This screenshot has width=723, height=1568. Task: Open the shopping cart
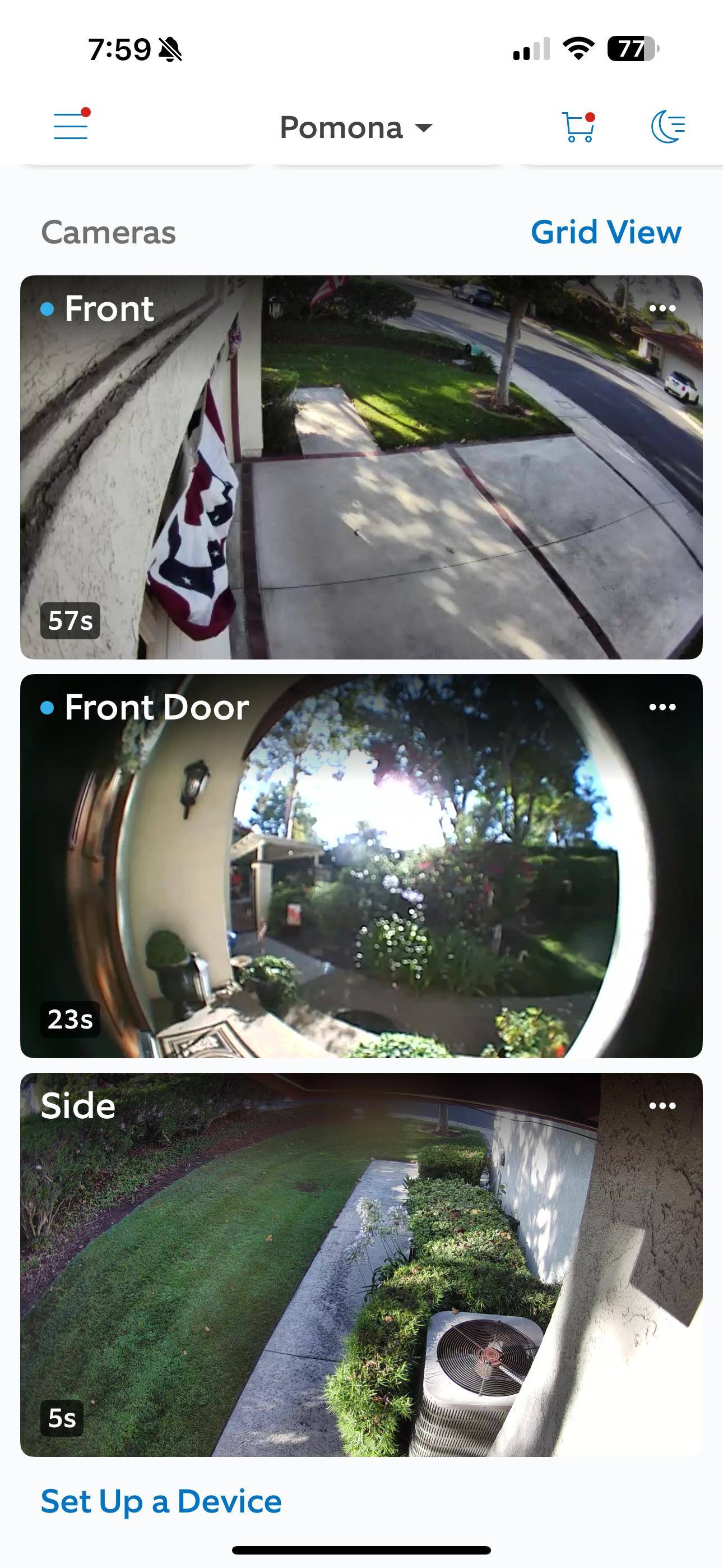(x=577, y=127)
